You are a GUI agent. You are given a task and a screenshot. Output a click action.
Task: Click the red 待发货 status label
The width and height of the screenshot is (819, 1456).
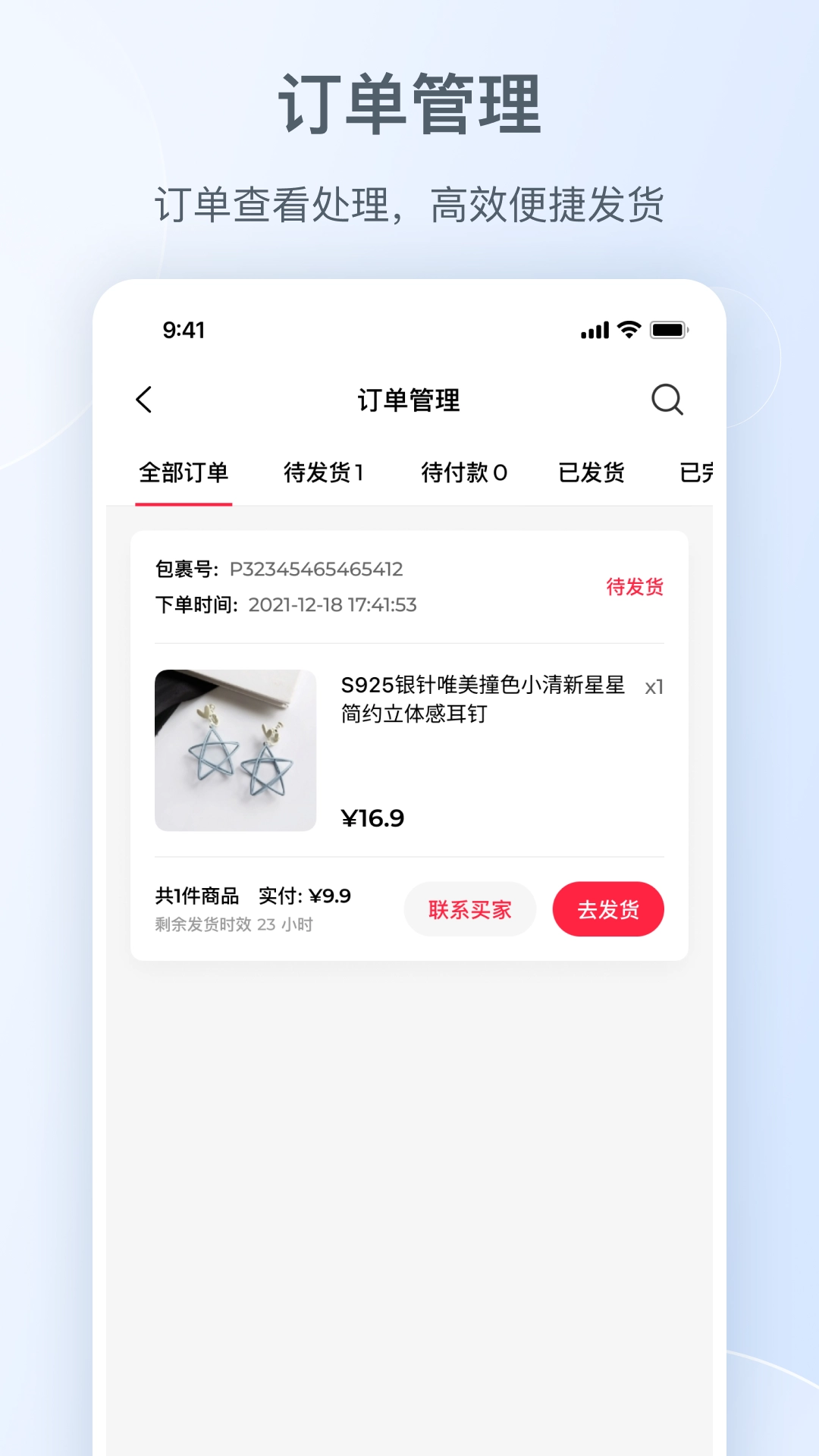click(634, 588)
